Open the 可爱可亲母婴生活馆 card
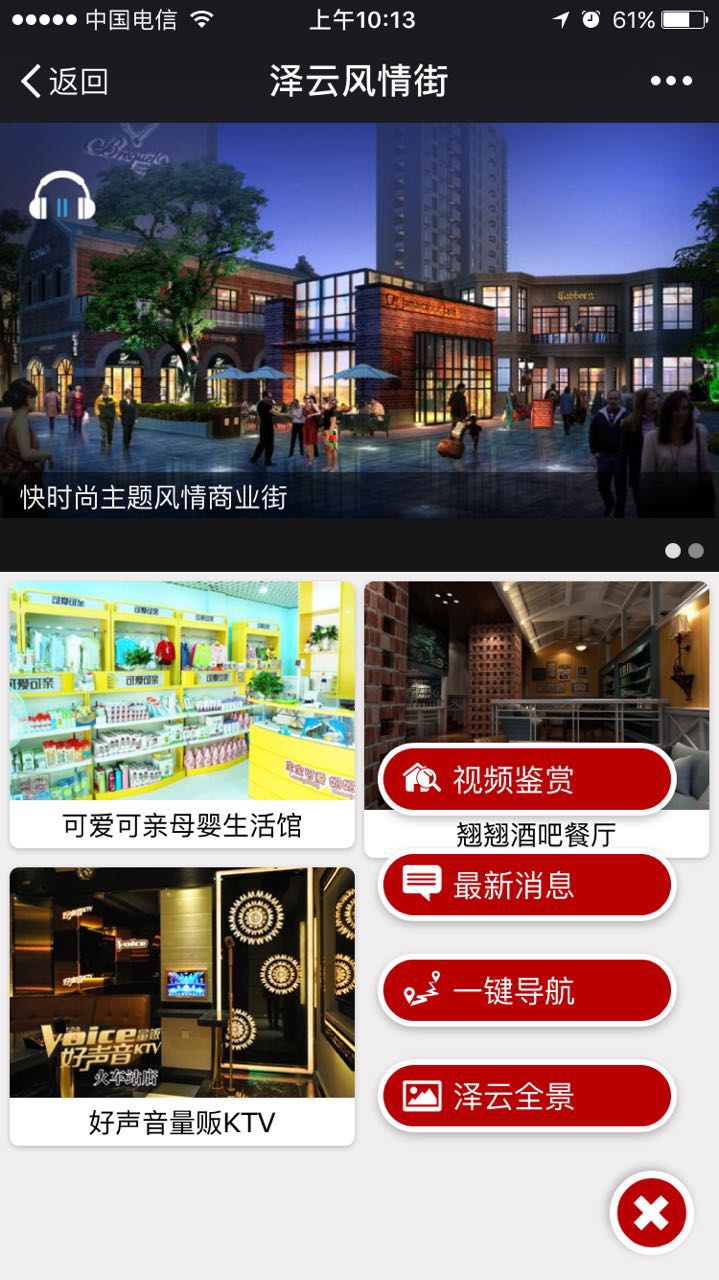 coord(182,712)
